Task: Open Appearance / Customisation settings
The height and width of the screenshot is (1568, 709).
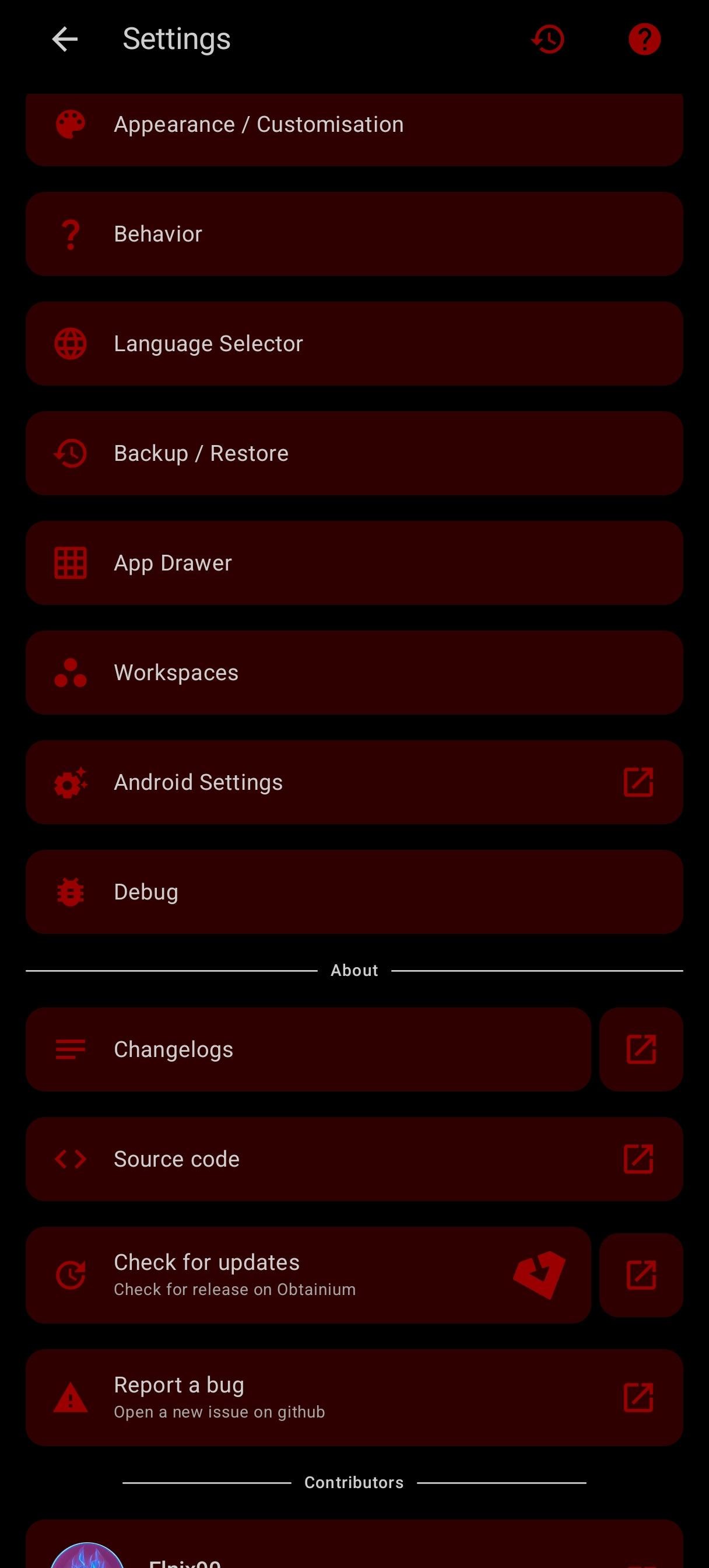Action: click(353, 125)
